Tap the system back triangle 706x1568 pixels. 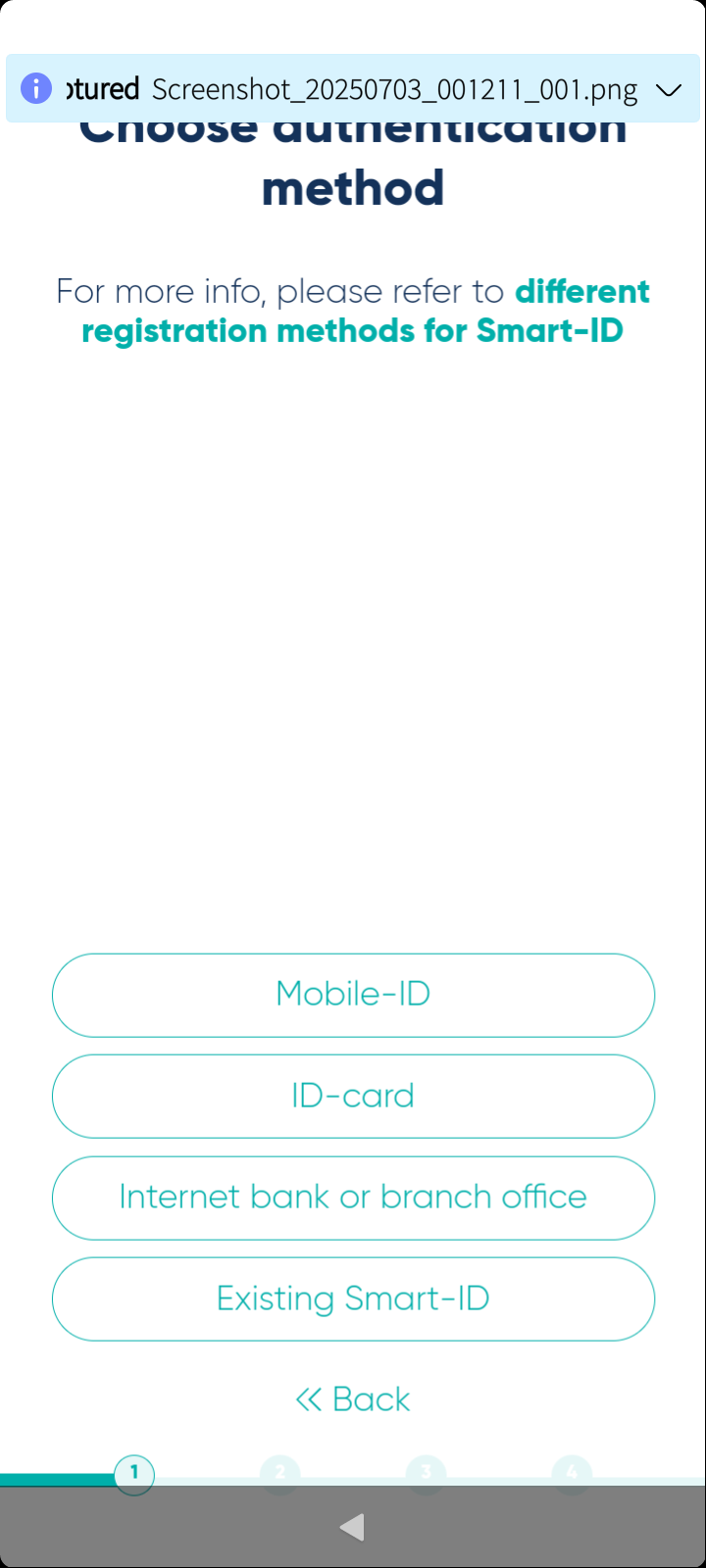click(352, 1527)
